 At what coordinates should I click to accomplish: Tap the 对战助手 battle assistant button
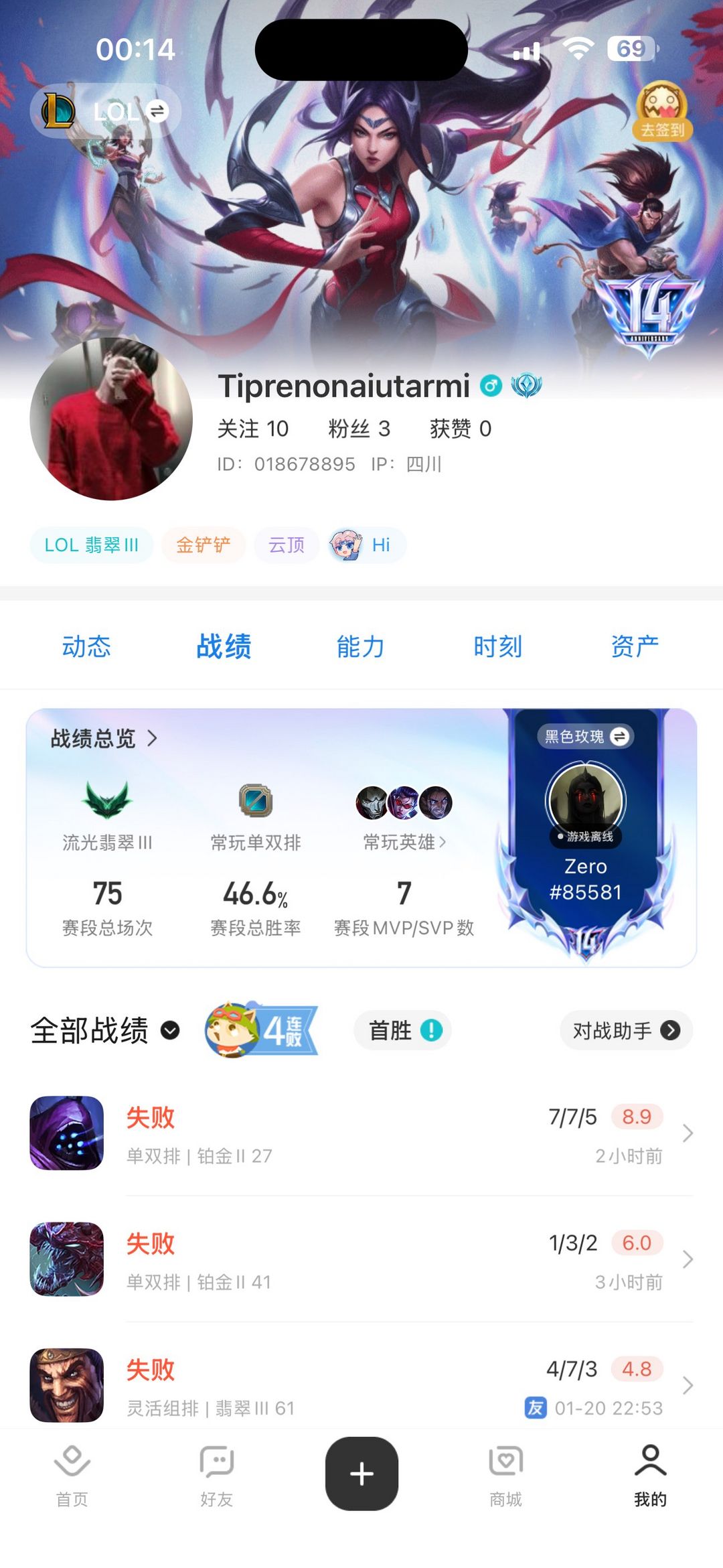point(625,1031)
